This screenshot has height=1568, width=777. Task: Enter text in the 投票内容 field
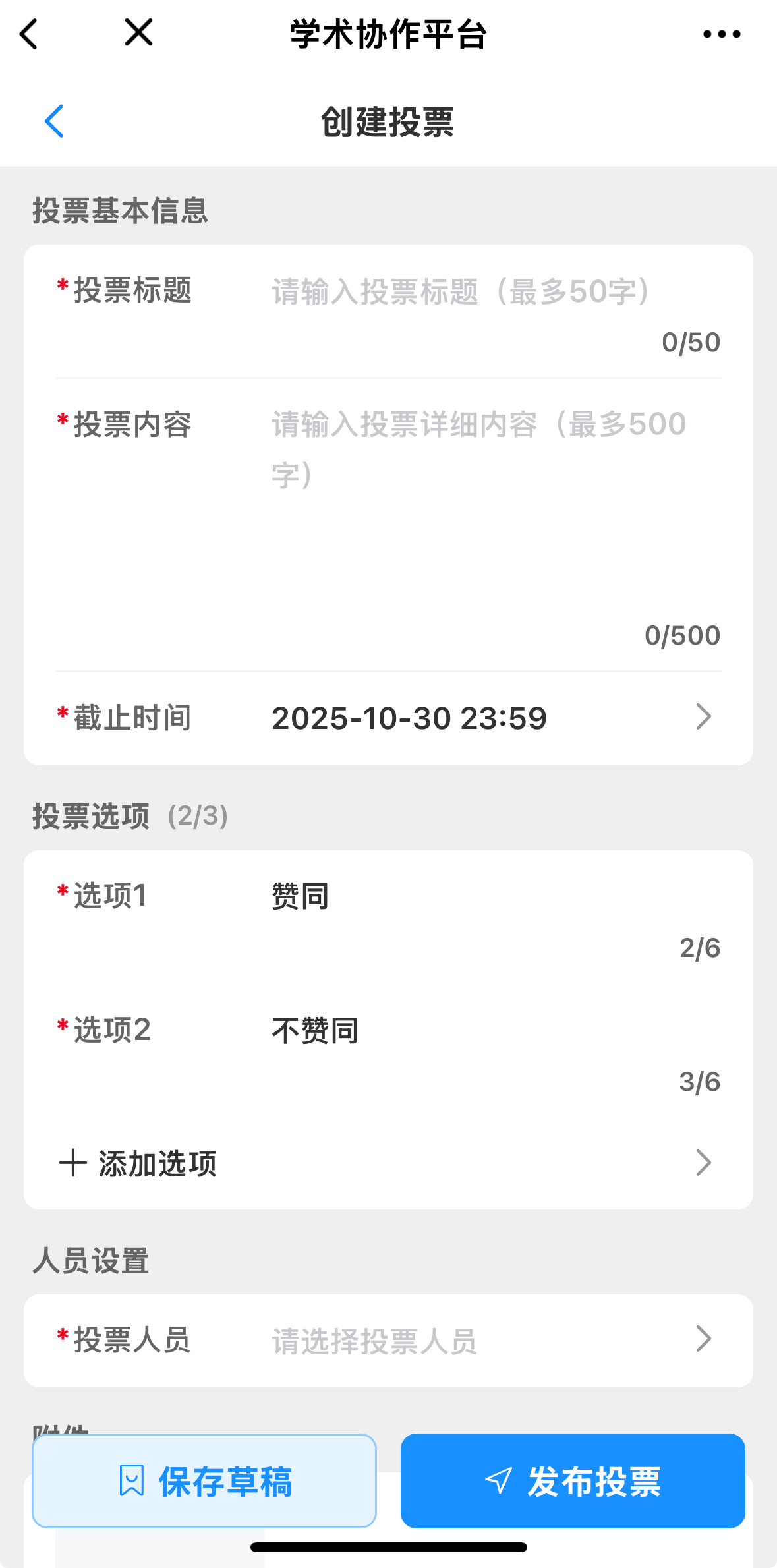tap(488, 501)
